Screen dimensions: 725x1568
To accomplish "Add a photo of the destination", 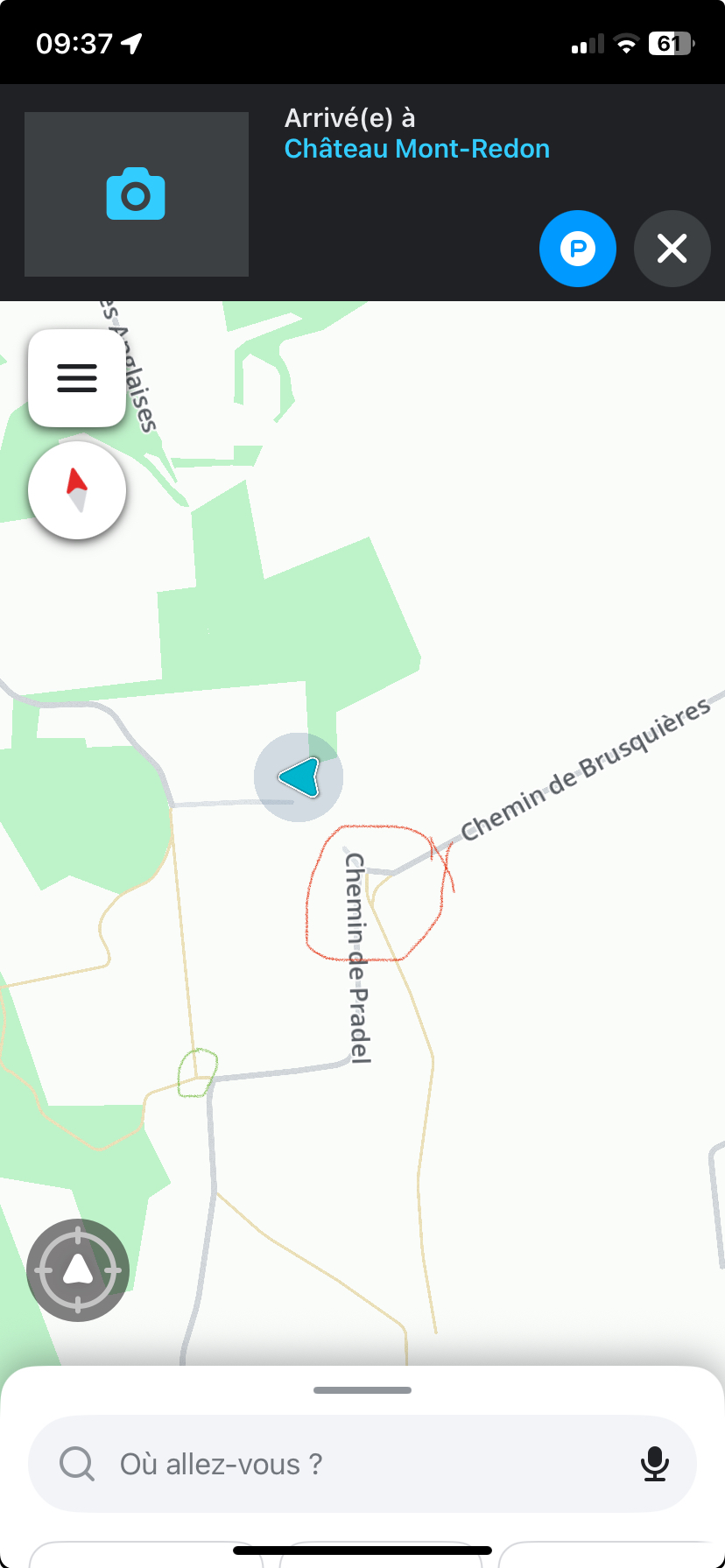I will coord(137,194).
